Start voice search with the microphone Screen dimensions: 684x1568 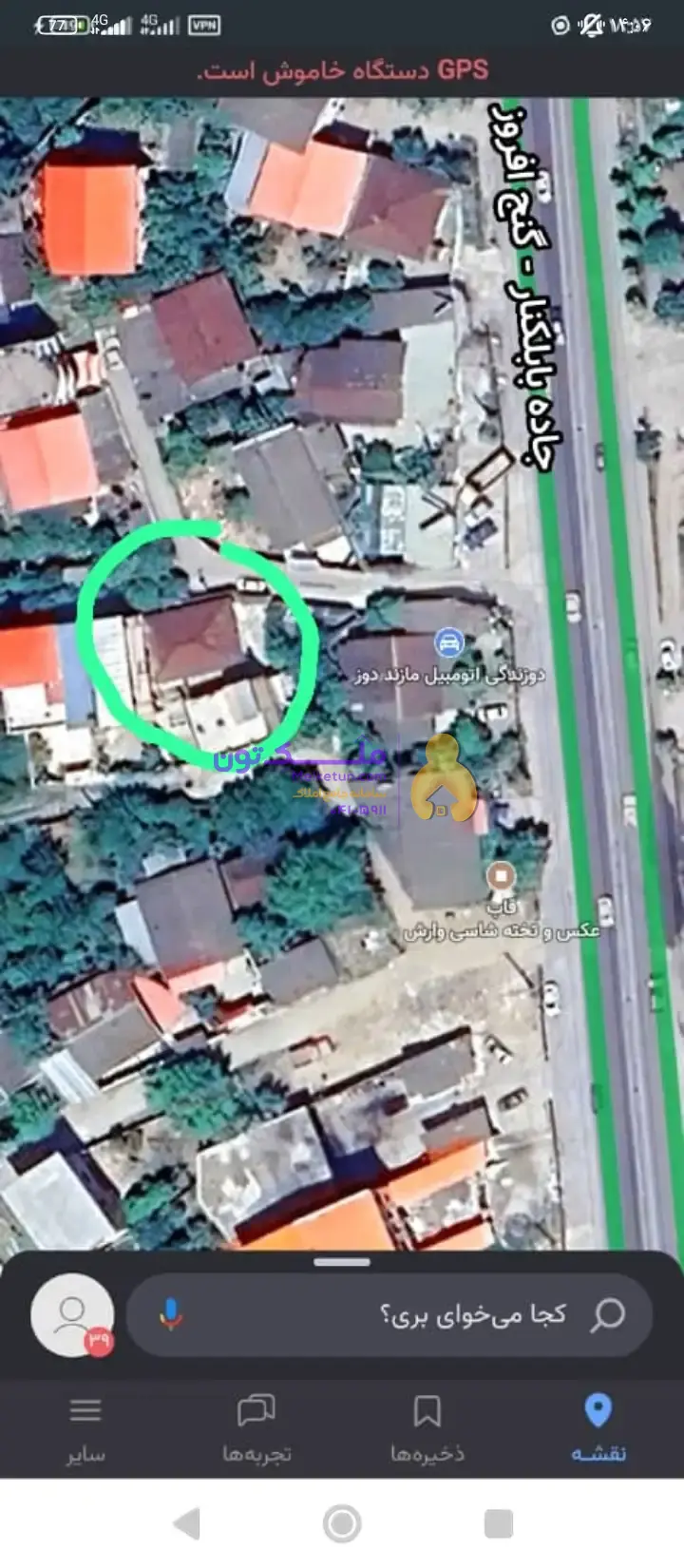tap(171, 1315)
